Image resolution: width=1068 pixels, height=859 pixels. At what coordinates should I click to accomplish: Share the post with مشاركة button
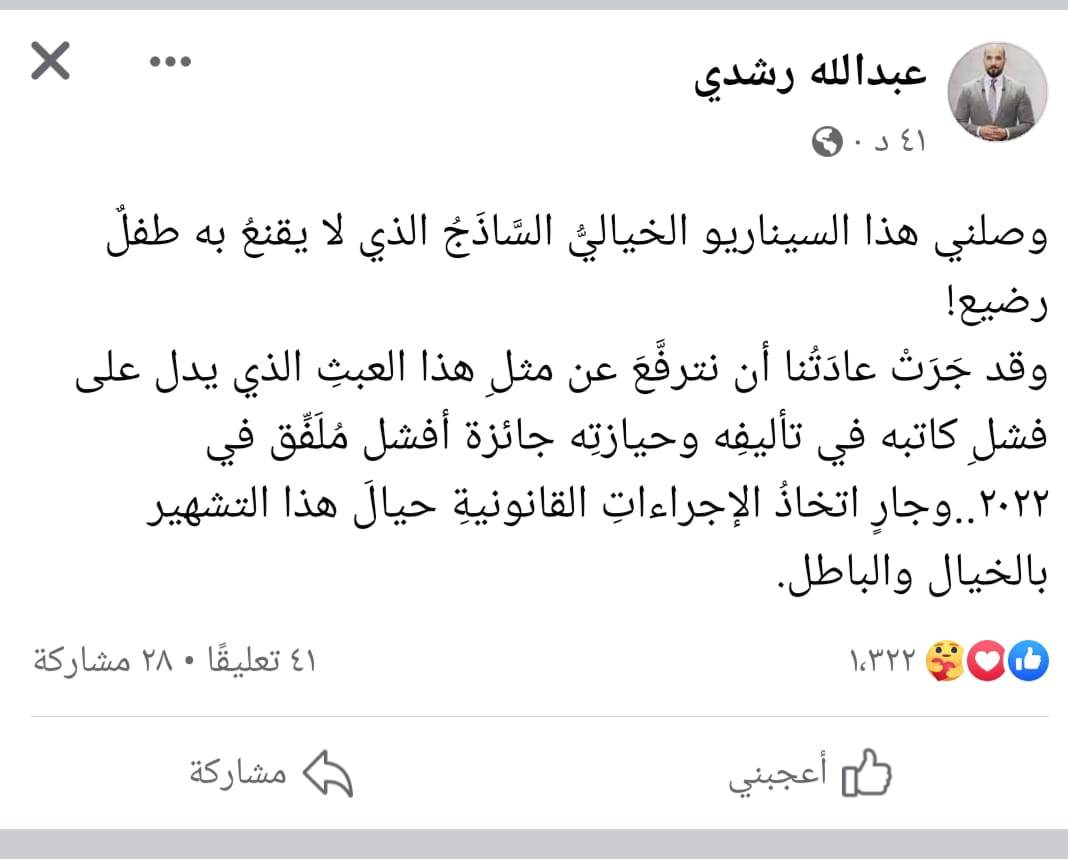[x=271, y=773]
